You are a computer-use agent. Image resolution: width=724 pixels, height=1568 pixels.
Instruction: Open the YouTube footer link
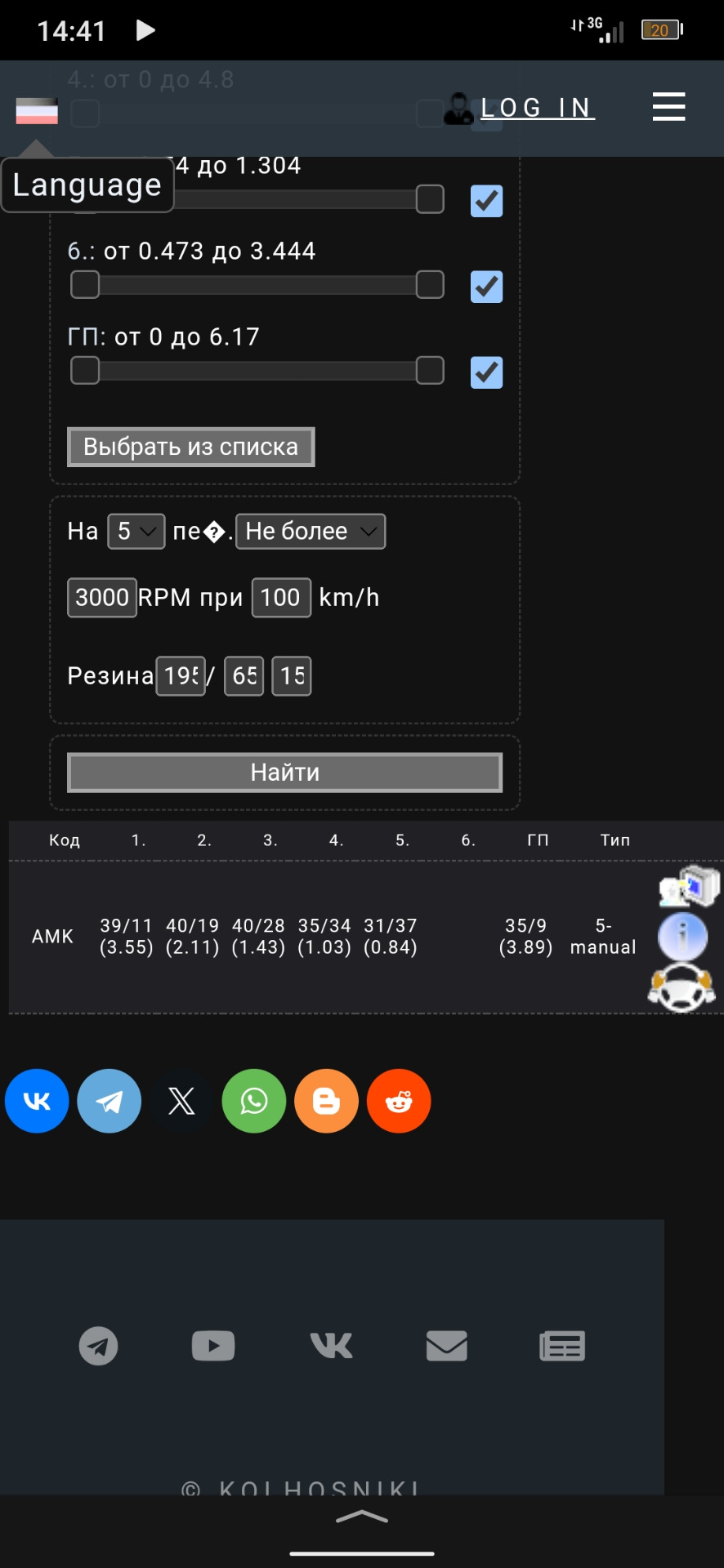[x=213, y=1345]
